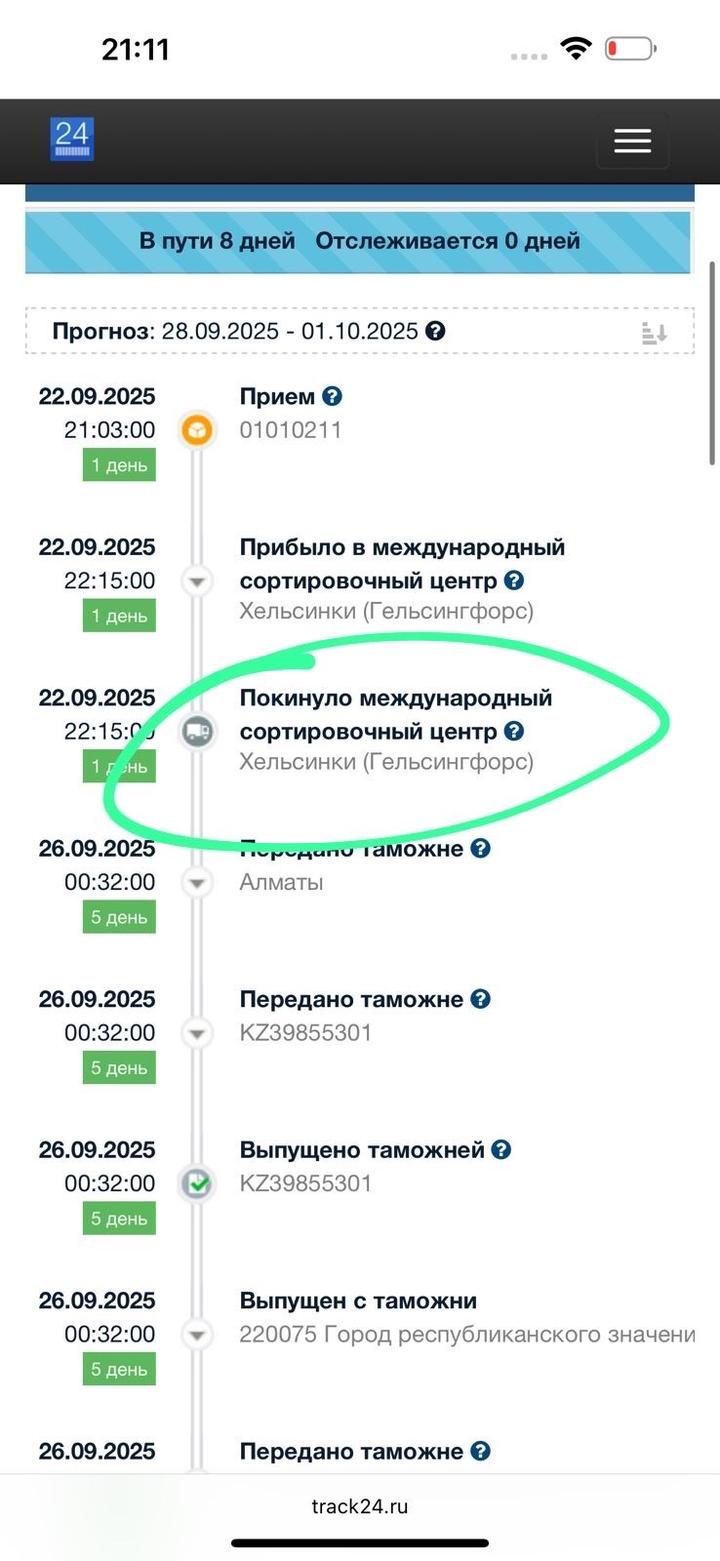
Task: Show help for the Прием status
Action: click(332, 396)
